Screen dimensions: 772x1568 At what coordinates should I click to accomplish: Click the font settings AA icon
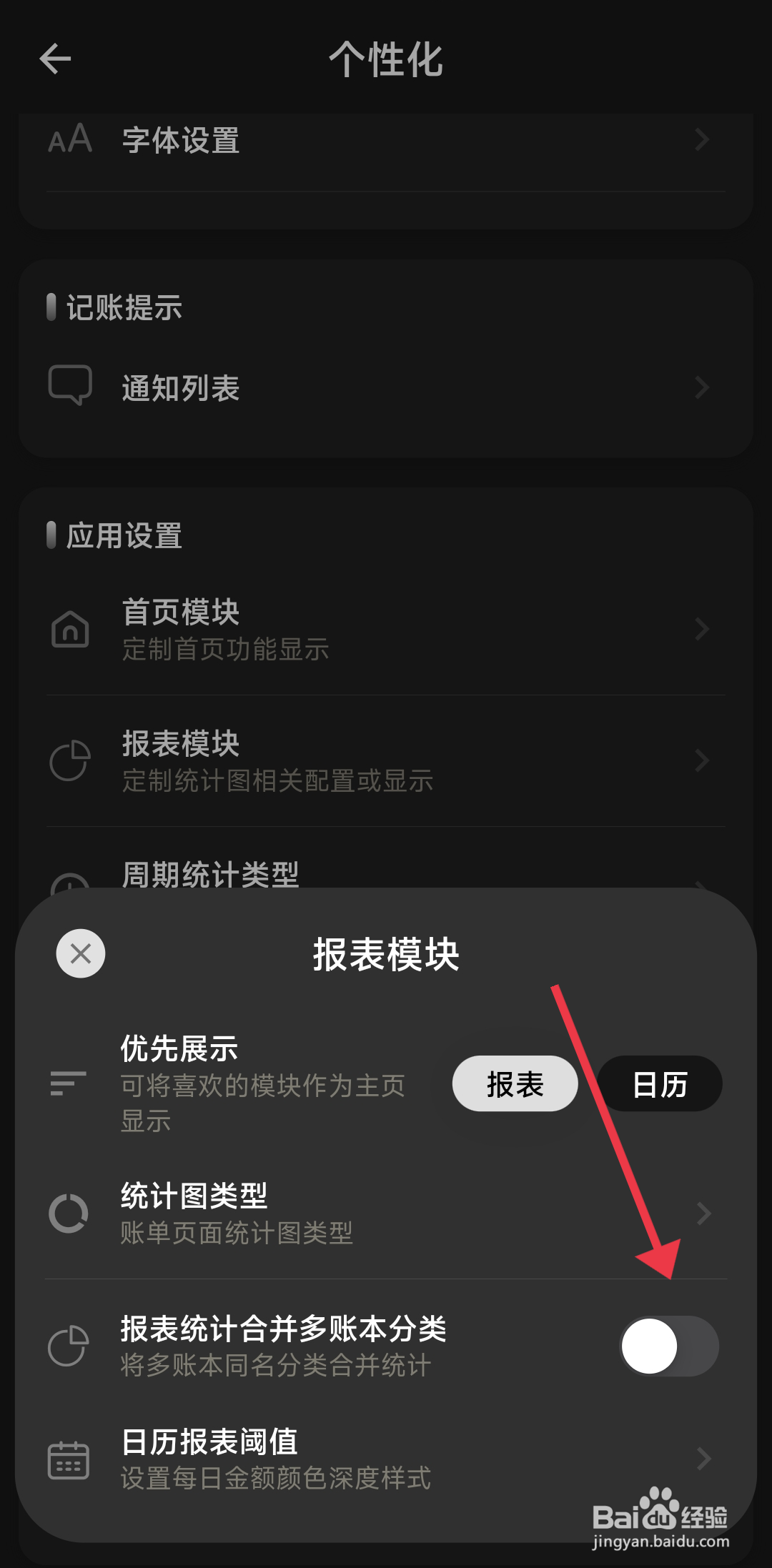click(69, 140)
